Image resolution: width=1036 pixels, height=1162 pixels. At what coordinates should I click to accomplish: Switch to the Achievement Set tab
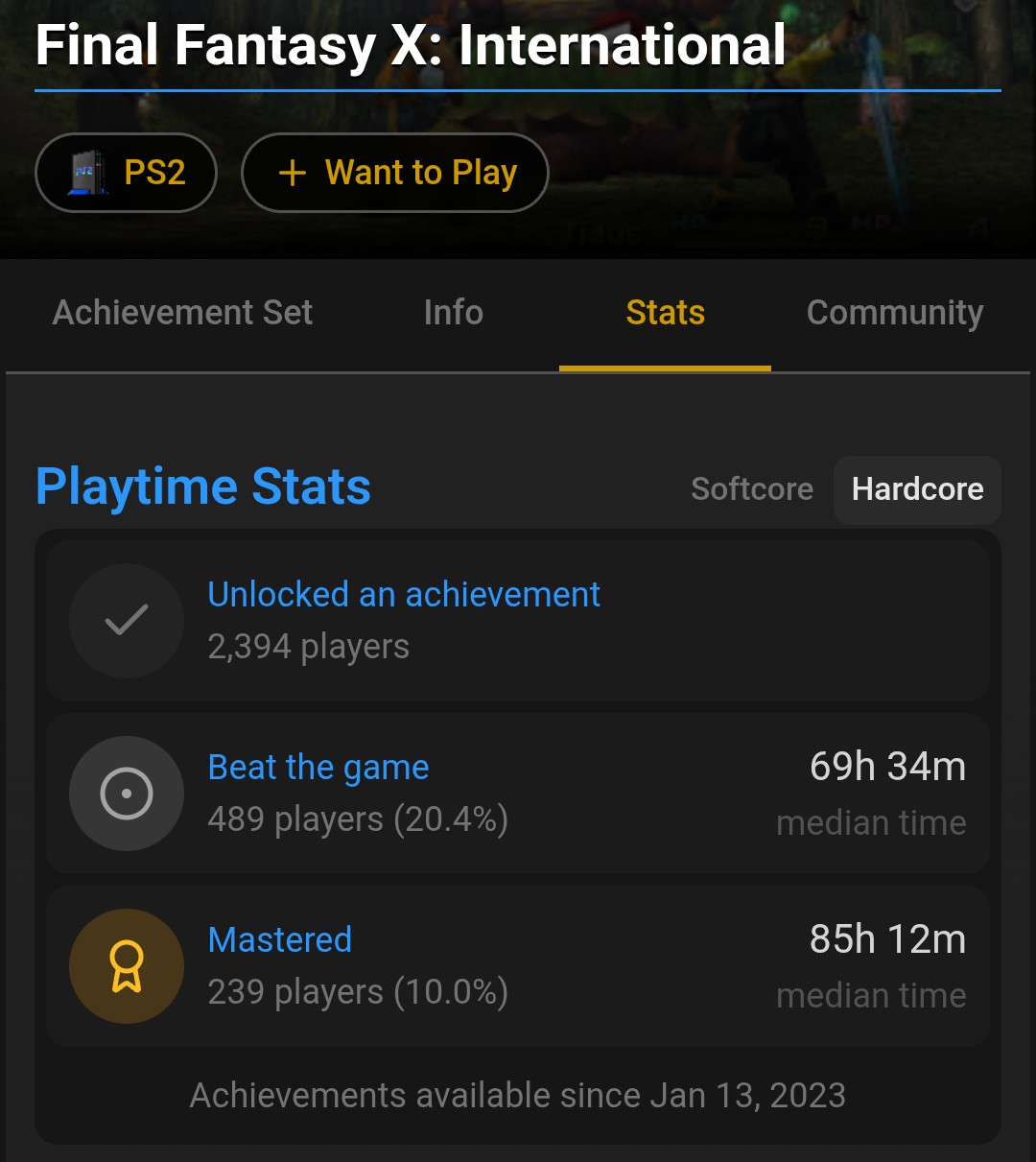coord(182,313)
